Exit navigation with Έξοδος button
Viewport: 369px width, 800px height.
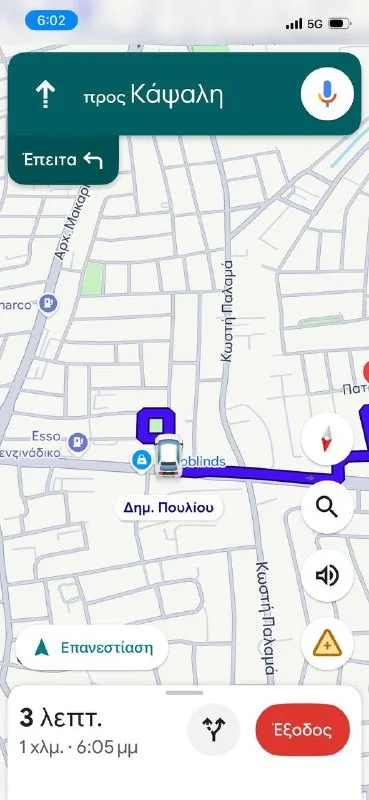click(303, 730)
